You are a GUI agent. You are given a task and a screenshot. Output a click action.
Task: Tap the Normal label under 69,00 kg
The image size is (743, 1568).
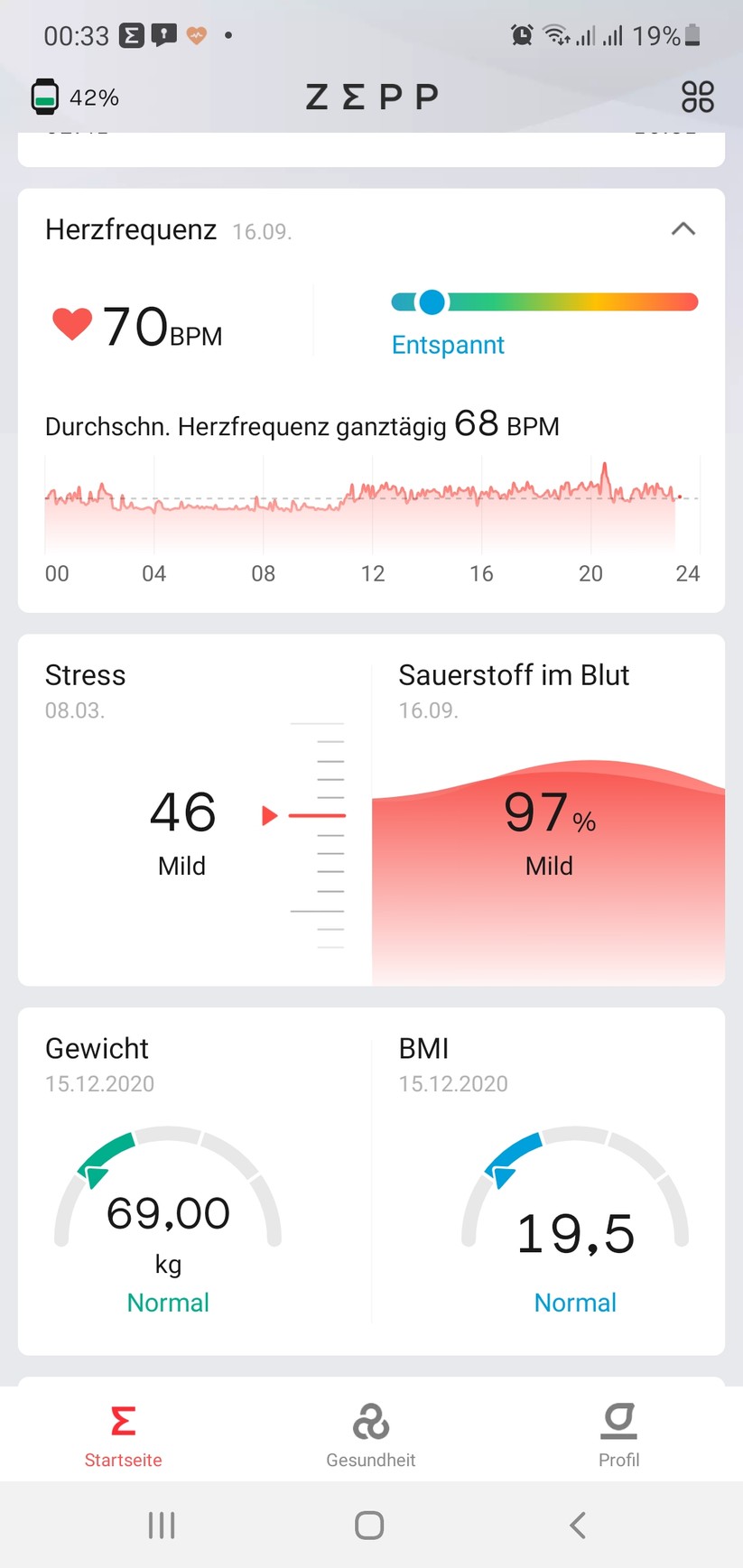click(168, 1303)
